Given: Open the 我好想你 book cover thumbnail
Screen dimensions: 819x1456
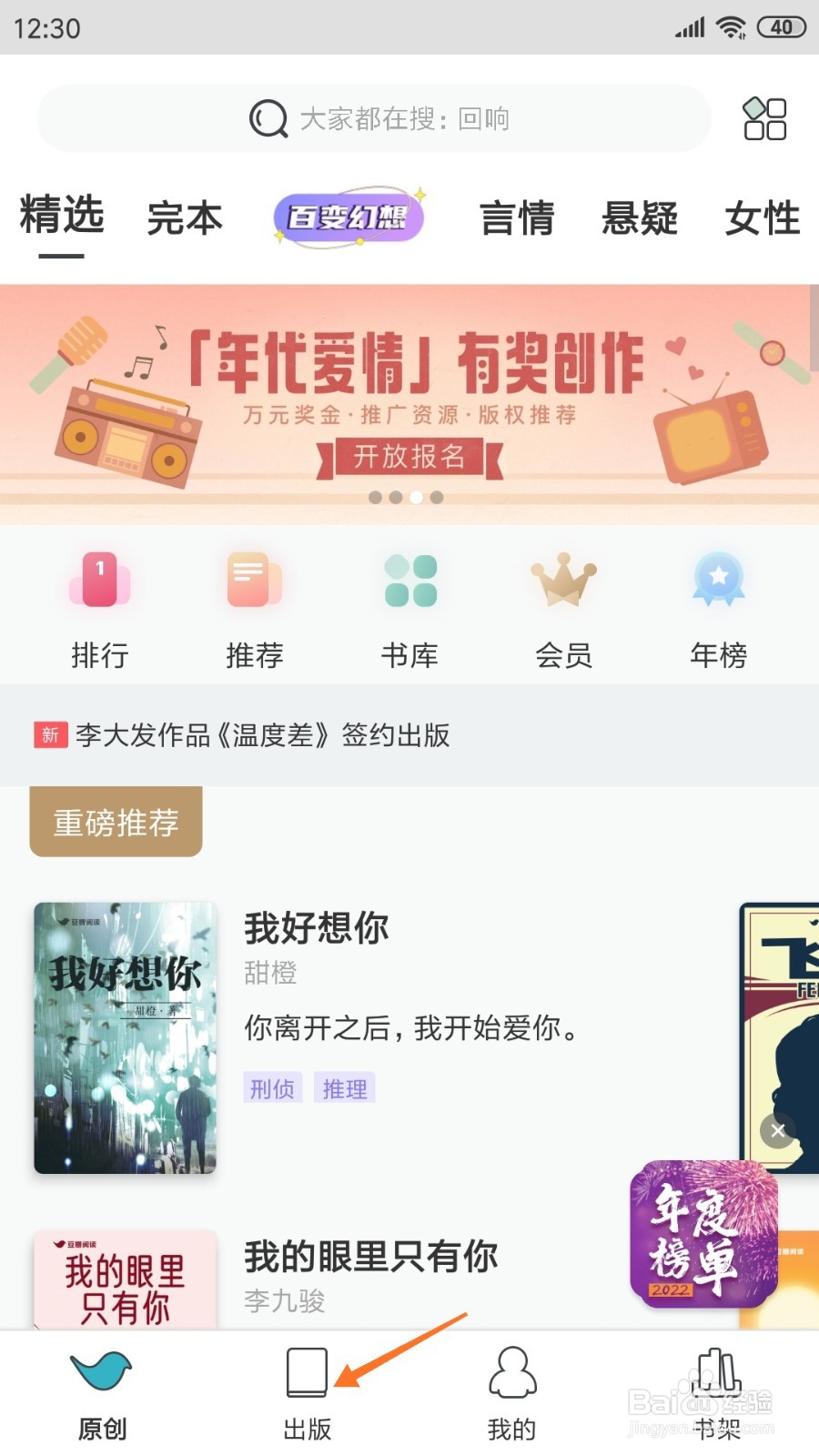Looking at the screenshot, I should point(125,1037).
